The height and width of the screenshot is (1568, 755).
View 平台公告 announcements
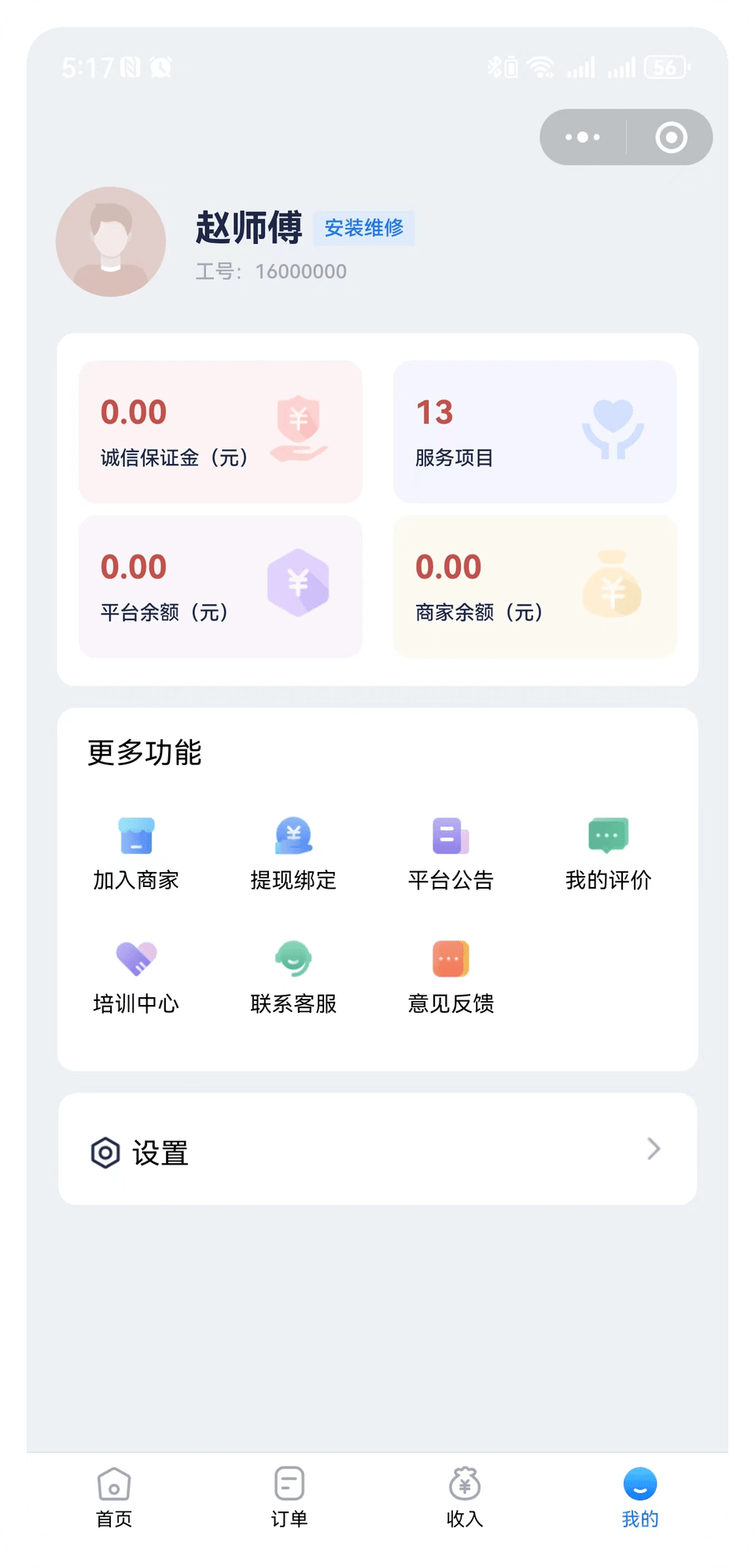pyautogui.click(x=451, y=853)
